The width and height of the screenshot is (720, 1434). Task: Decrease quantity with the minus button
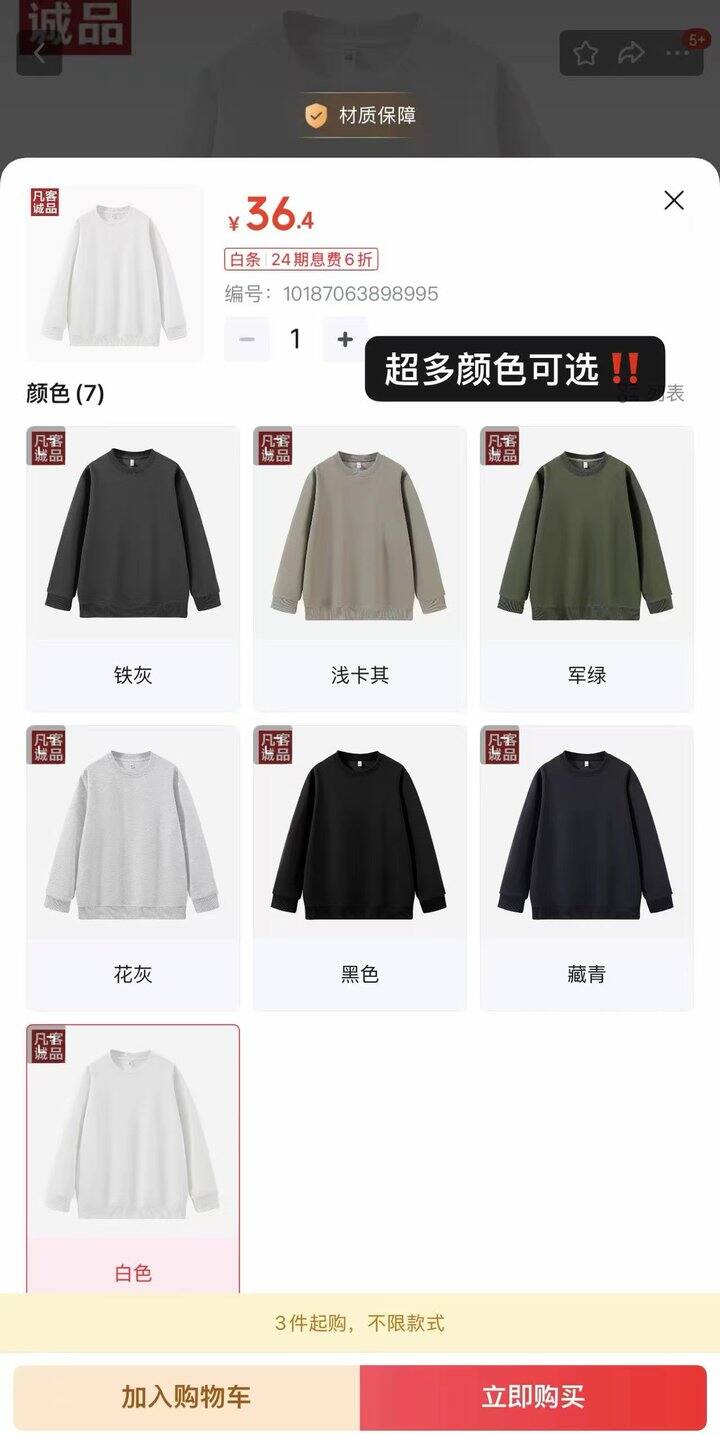tap(247, 340)
